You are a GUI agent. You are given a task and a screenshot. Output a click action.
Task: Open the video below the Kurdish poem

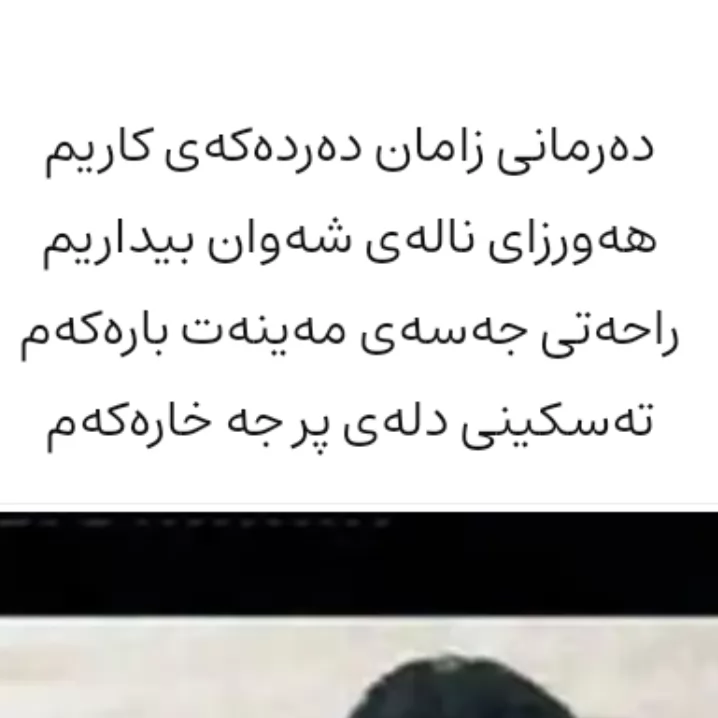(x=359, y=615)
